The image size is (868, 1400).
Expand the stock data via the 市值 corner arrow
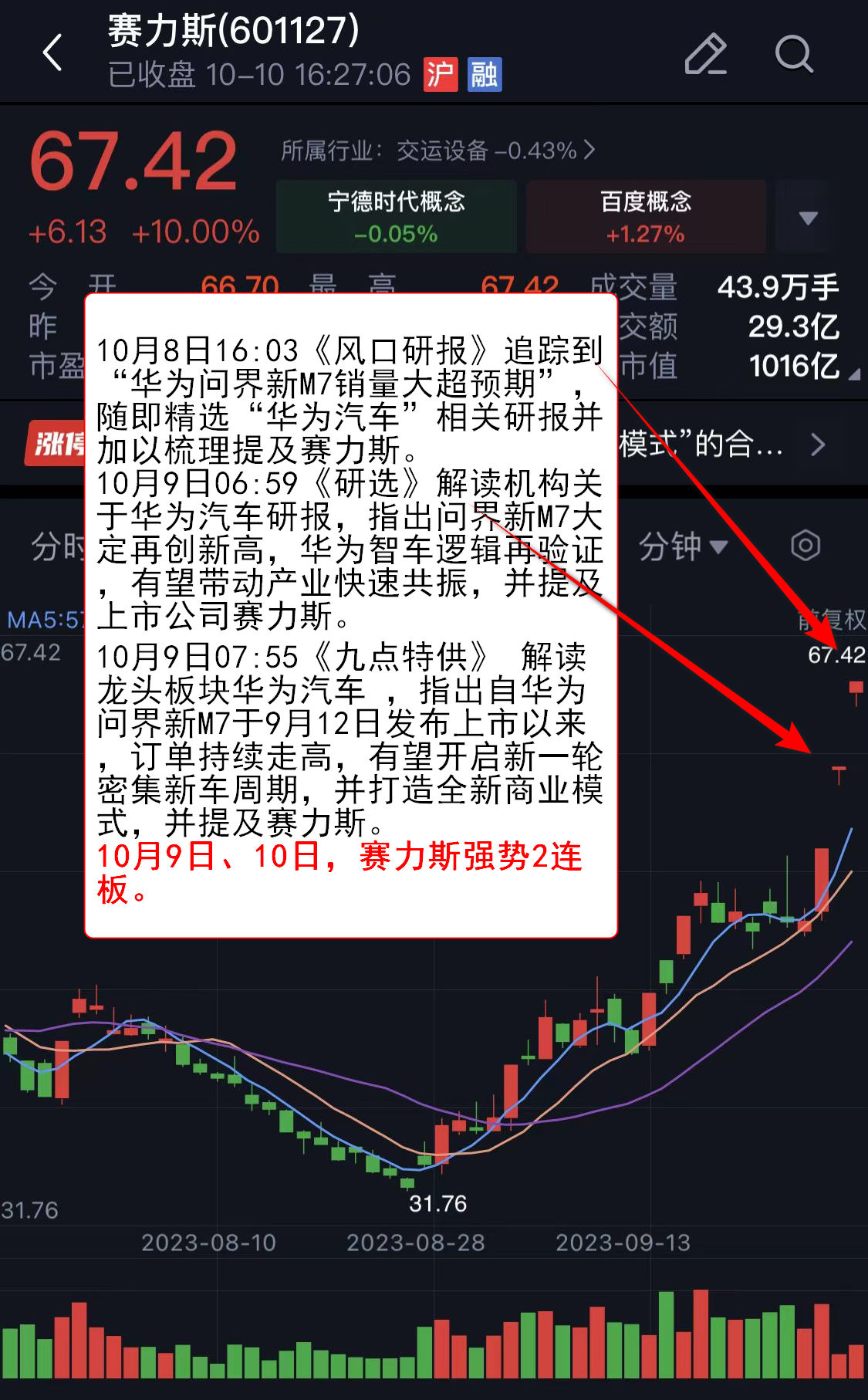854,374
